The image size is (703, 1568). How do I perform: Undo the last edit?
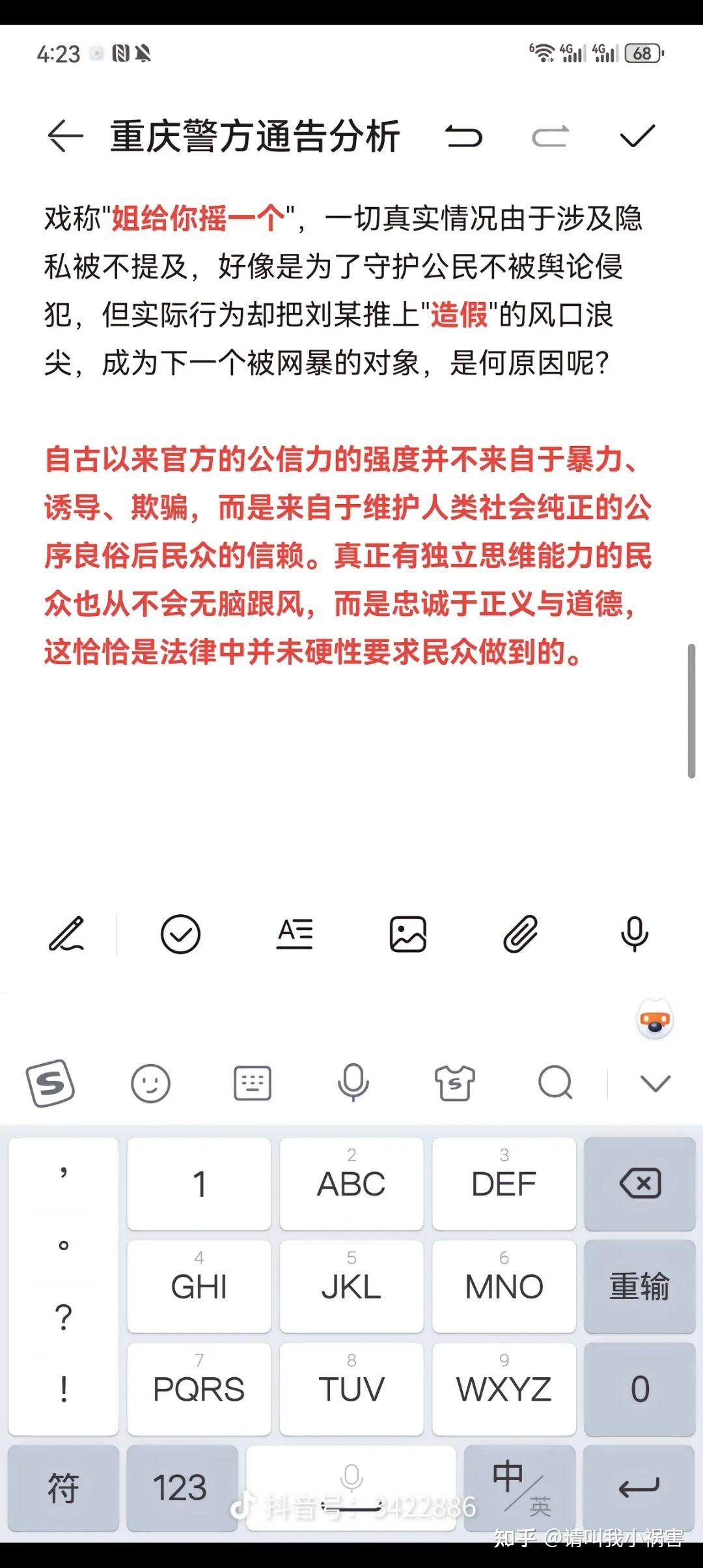(x=464, y=136)
